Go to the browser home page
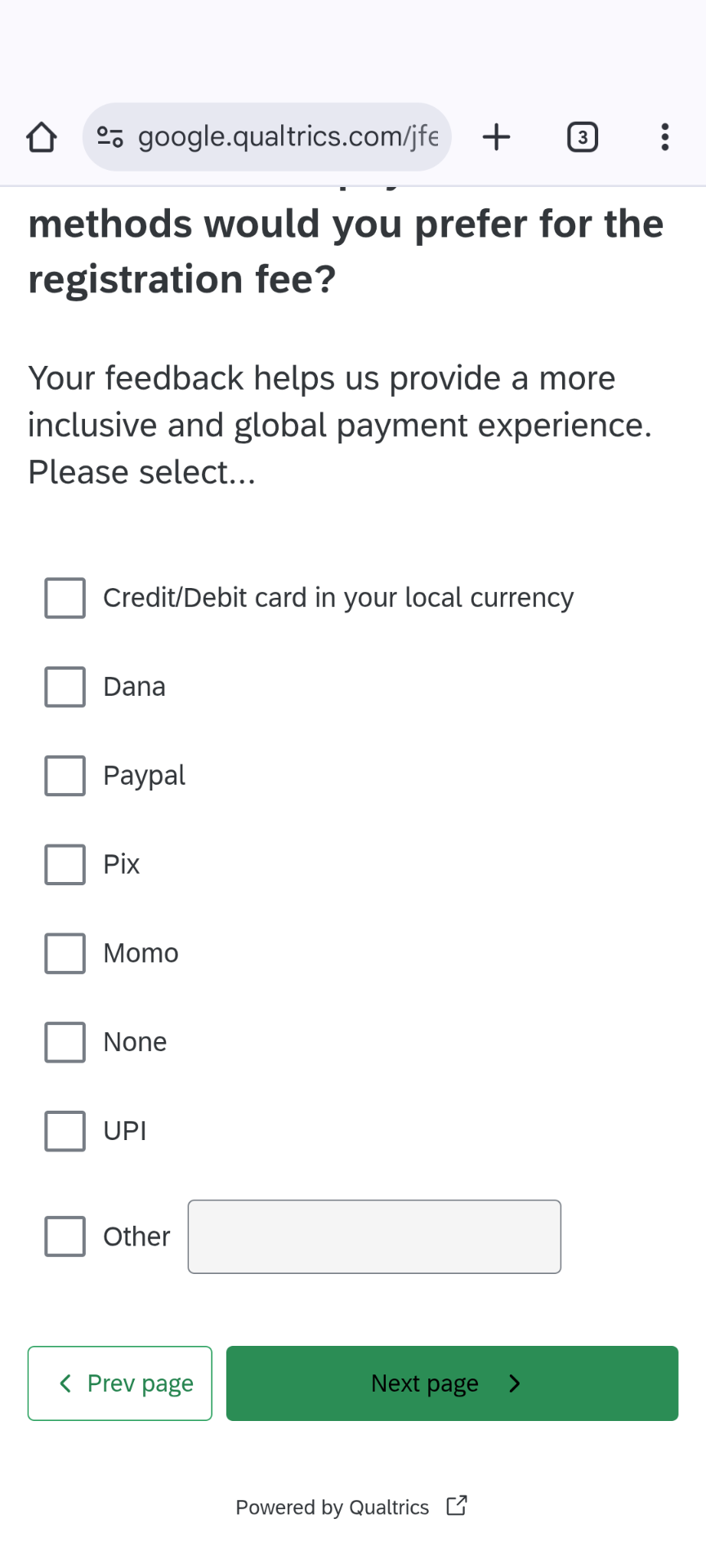Screen dimensions: 706x1568 tap(42, 137)
